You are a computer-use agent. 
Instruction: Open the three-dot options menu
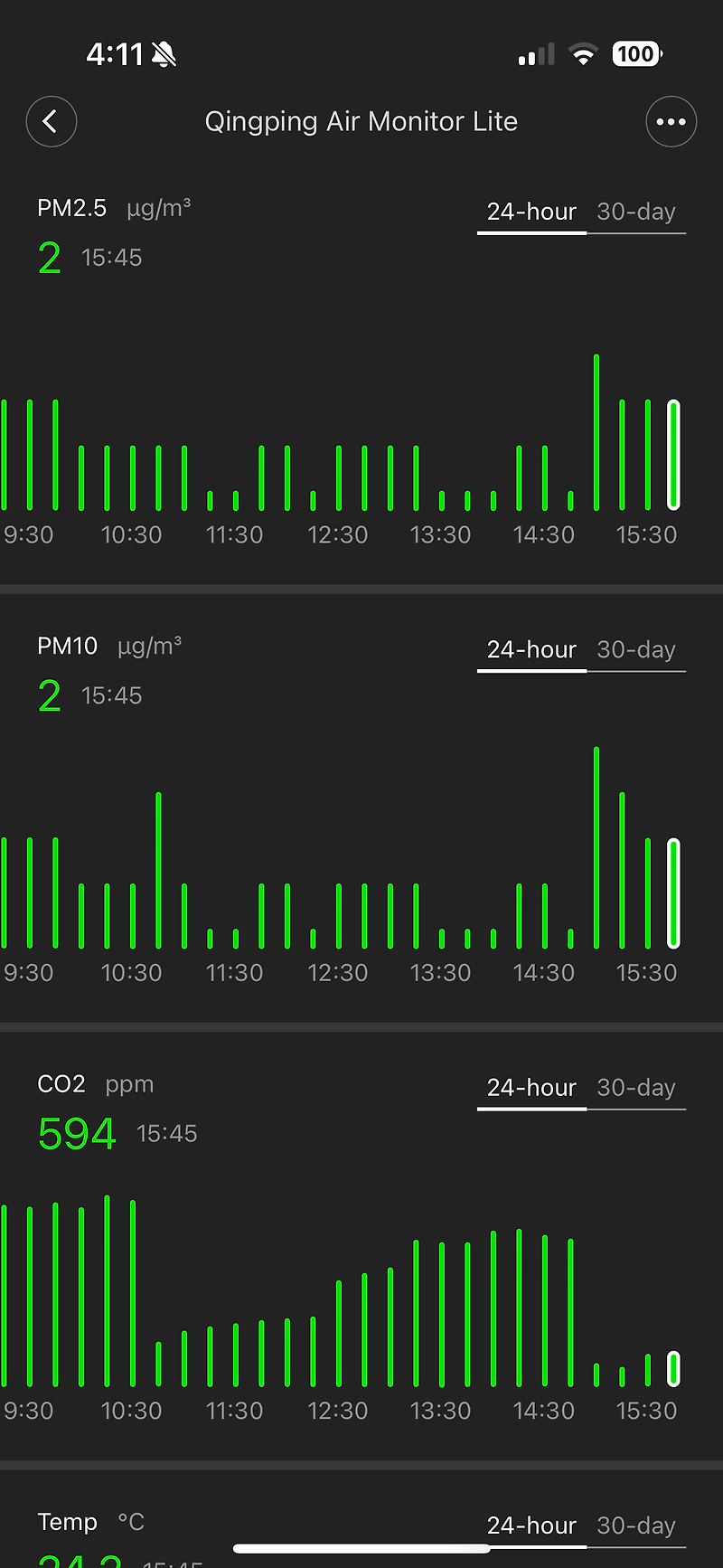tap(671, 121)
